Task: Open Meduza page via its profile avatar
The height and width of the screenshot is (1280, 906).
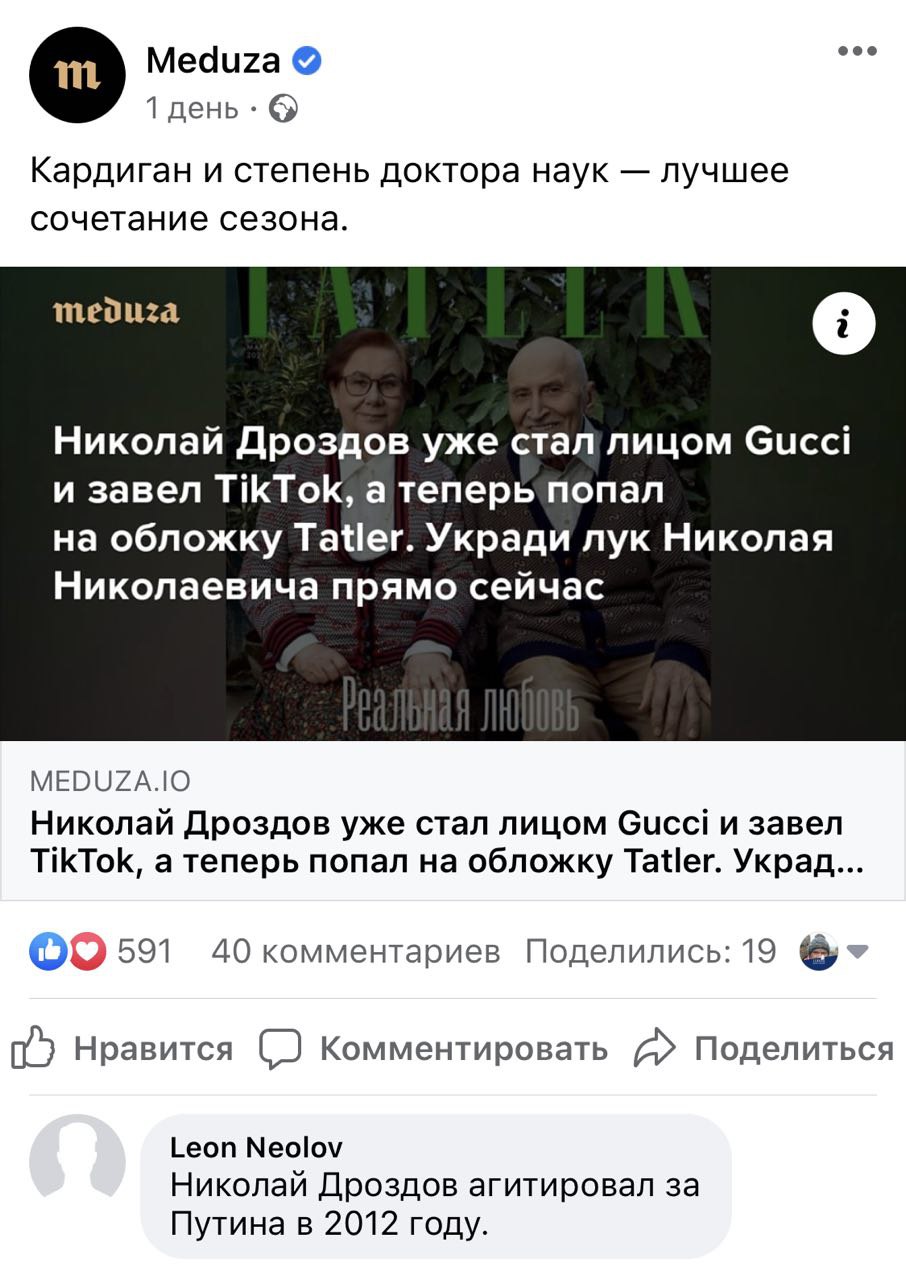Action: click(77, 76)
